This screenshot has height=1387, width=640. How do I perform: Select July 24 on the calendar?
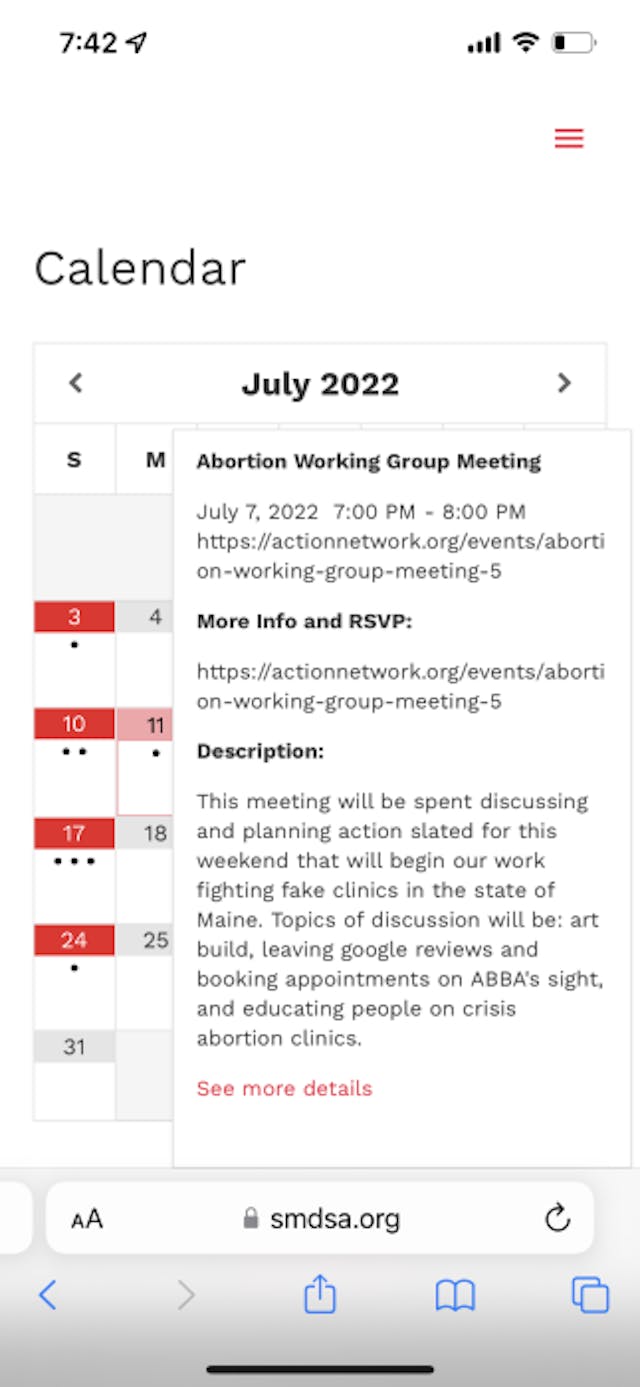pos(74,940)
